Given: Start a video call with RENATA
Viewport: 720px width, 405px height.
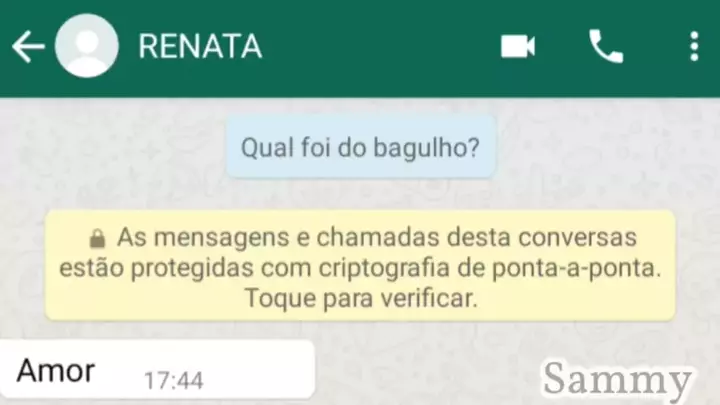Looking at the screenshot, I should 518,46.
